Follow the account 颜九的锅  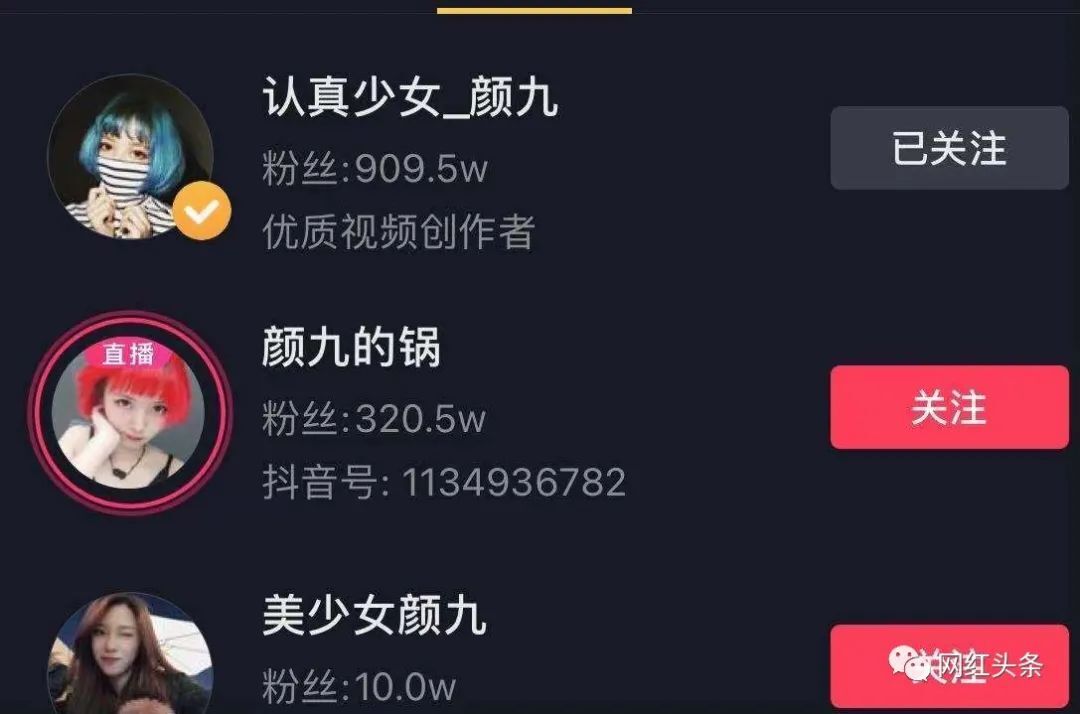[949, 407]
